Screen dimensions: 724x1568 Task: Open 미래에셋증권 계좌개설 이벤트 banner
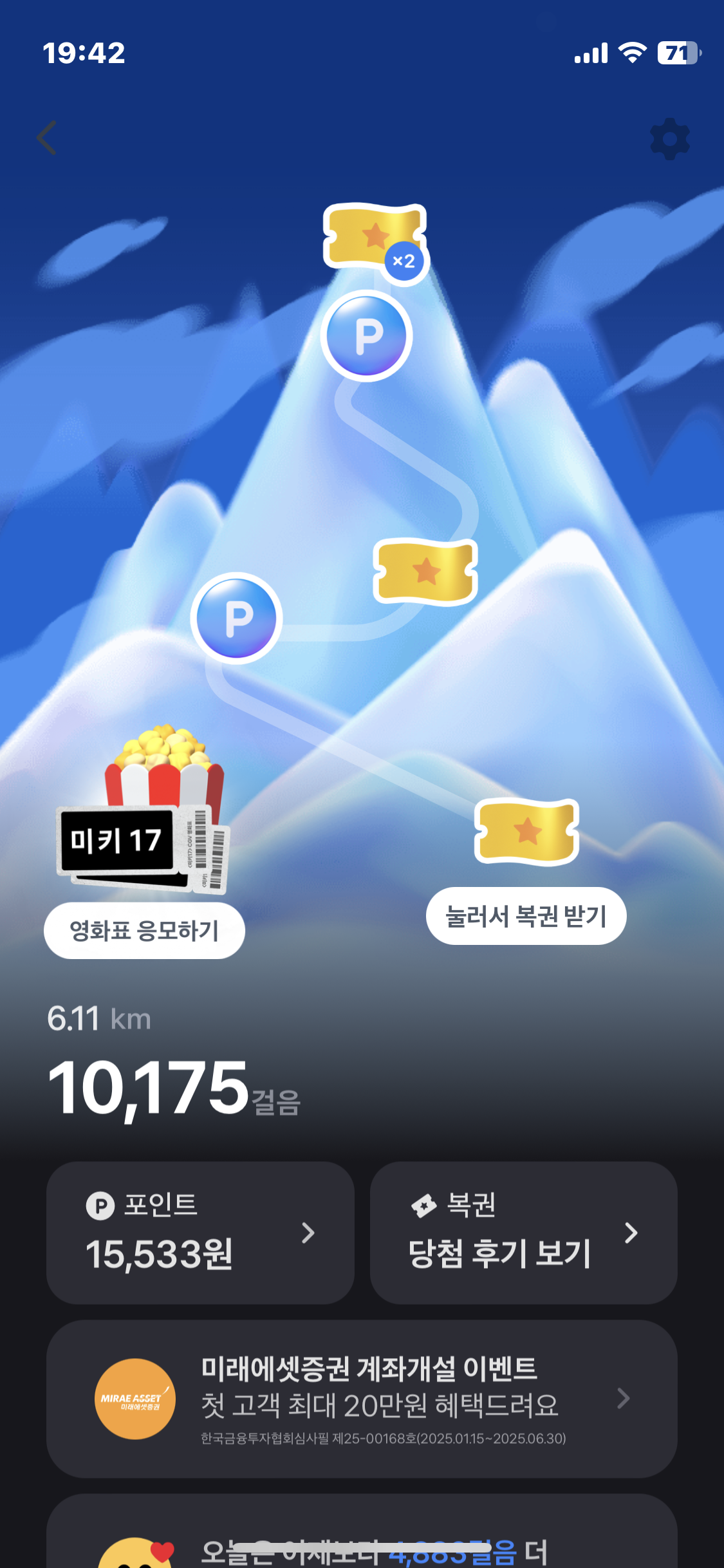[x=362, y=1398]
